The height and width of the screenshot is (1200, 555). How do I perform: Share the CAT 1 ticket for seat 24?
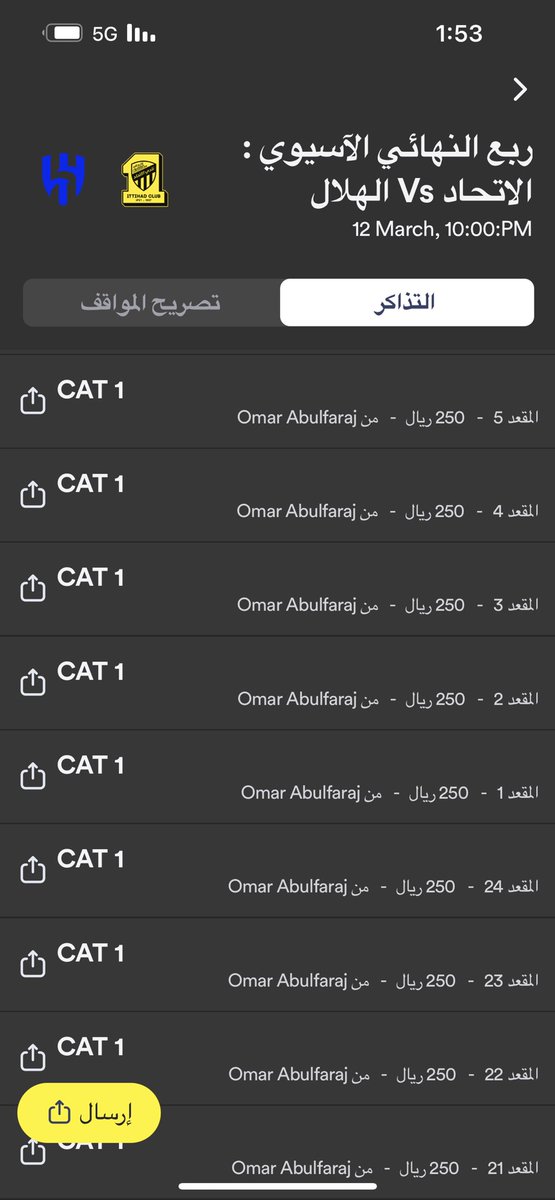pyautogui.click(x=33, y=871)
